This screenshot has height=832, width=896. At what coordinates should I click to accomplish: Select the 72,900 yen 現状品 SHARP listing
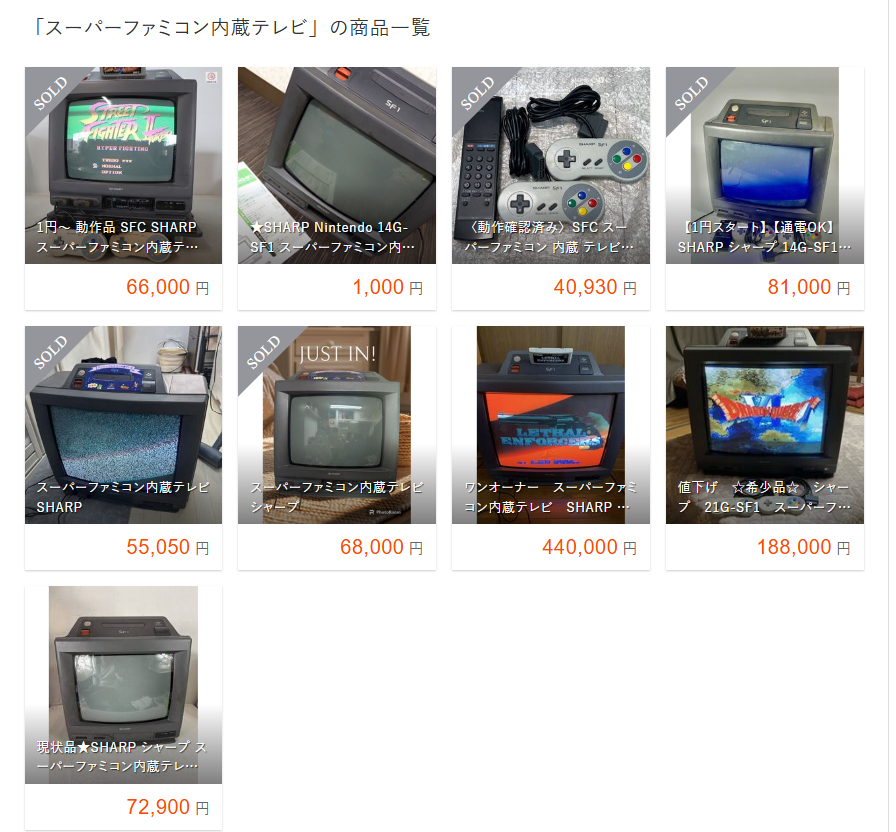(123, 685)
